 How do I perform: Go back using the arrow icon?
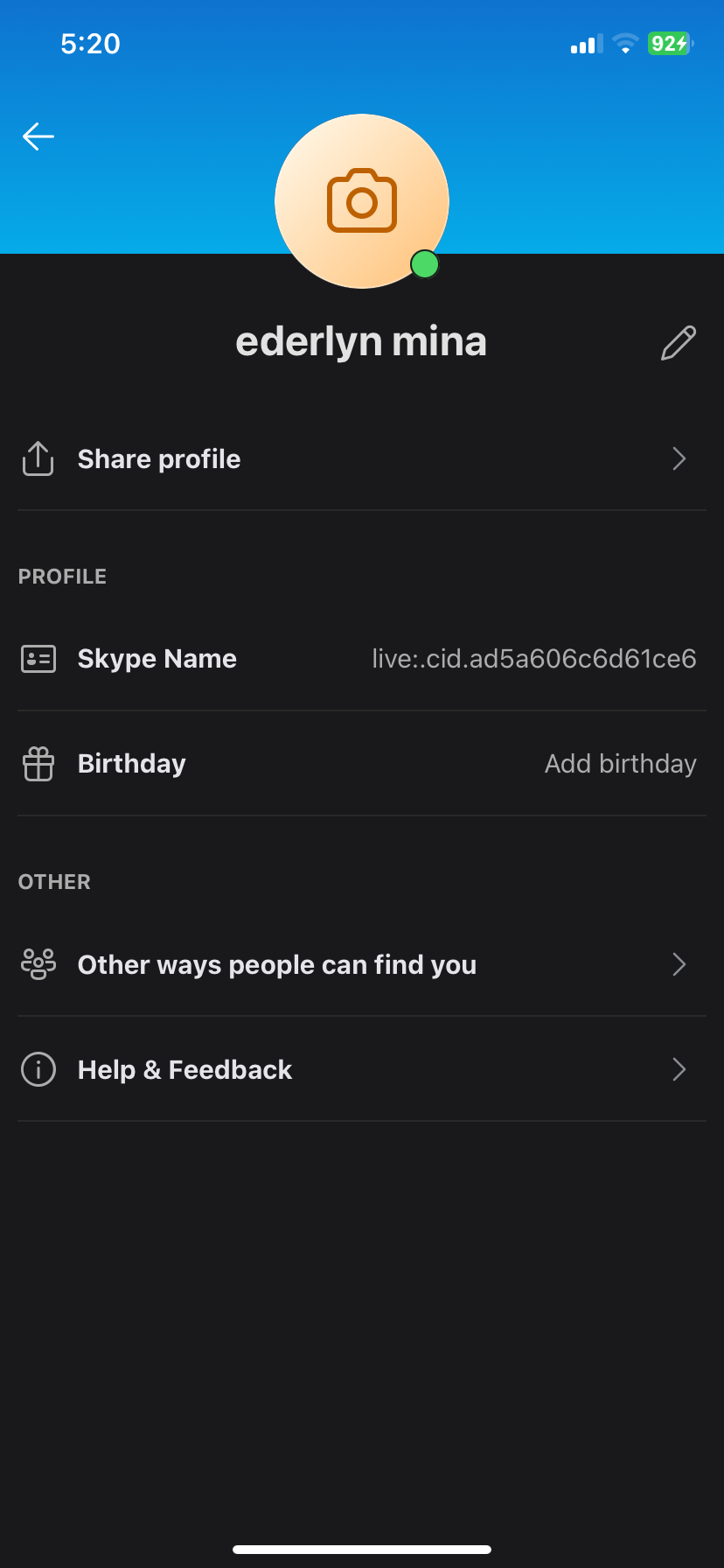(x=38, y=136)
